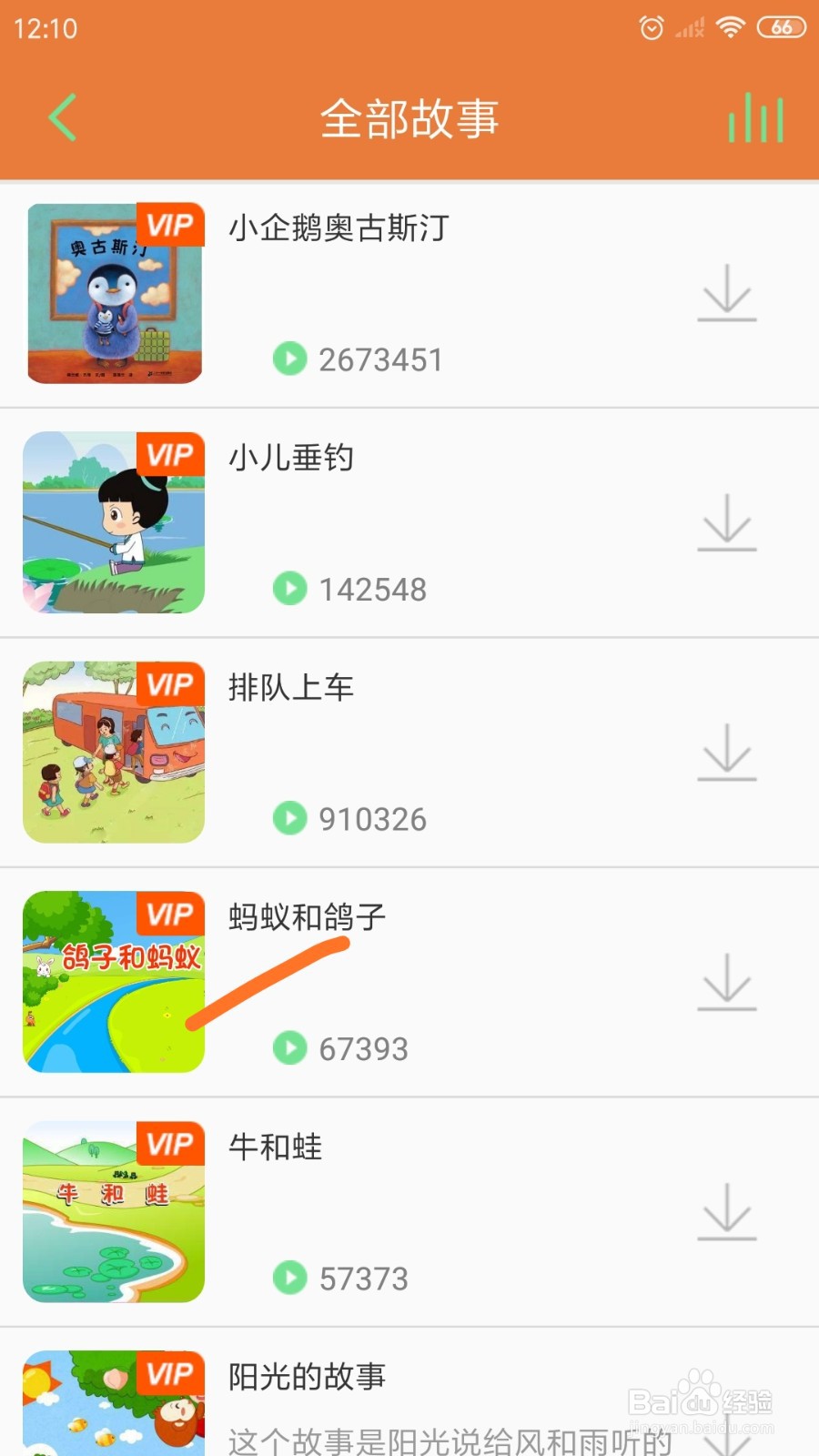Select the 蚂蚁和鸽子 title text
This screenshot has width=819, height=1456.
(305, 917)
